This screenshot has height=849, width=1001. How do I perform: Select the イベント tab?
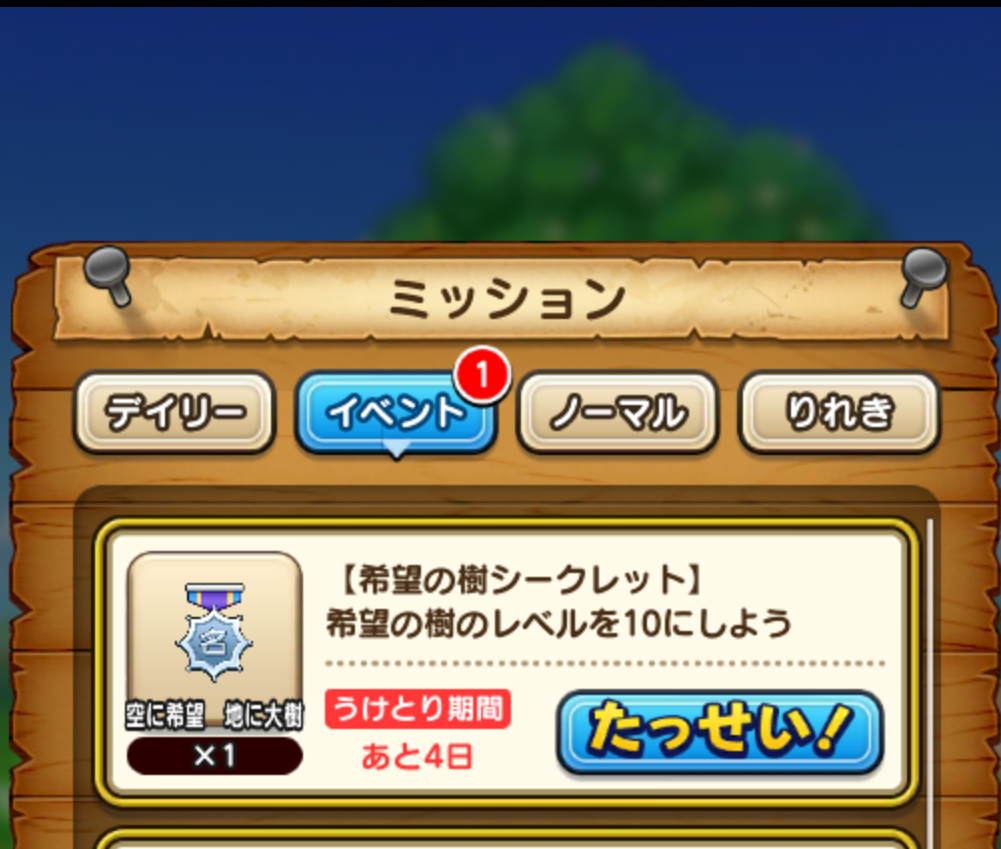point(397,413)
